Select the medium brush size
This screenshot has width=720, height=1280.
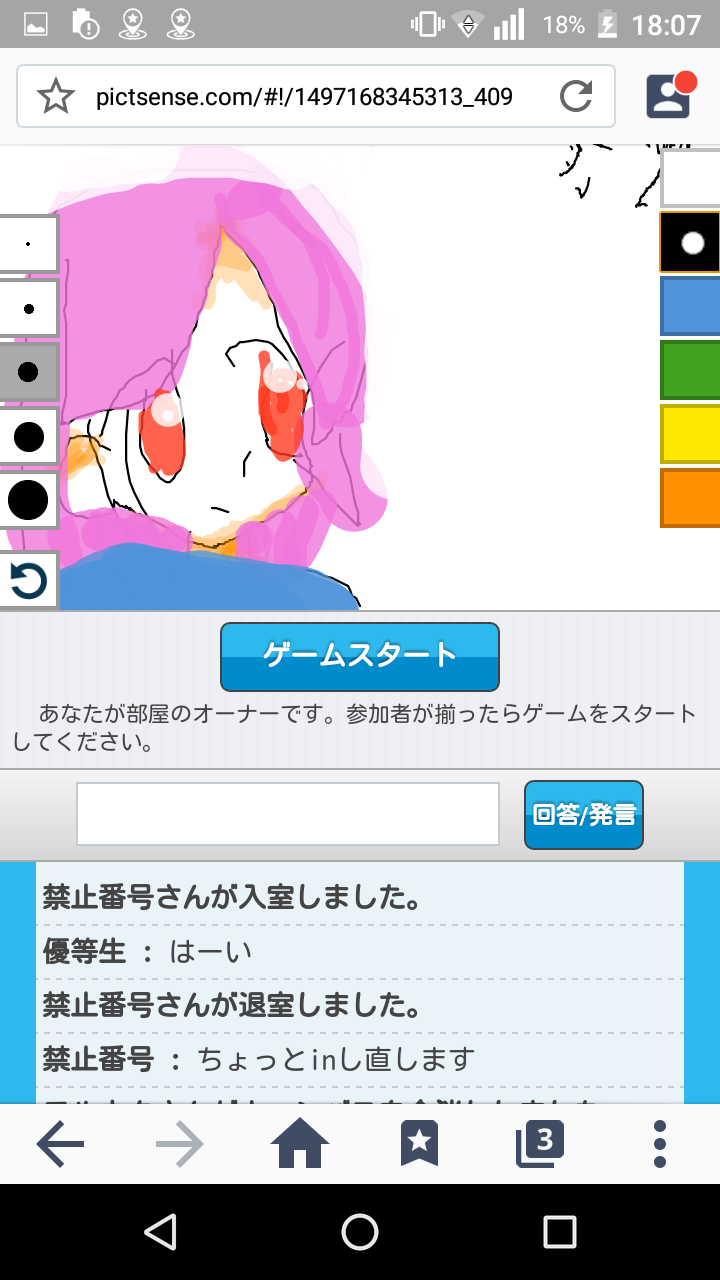tap(28, 372)
